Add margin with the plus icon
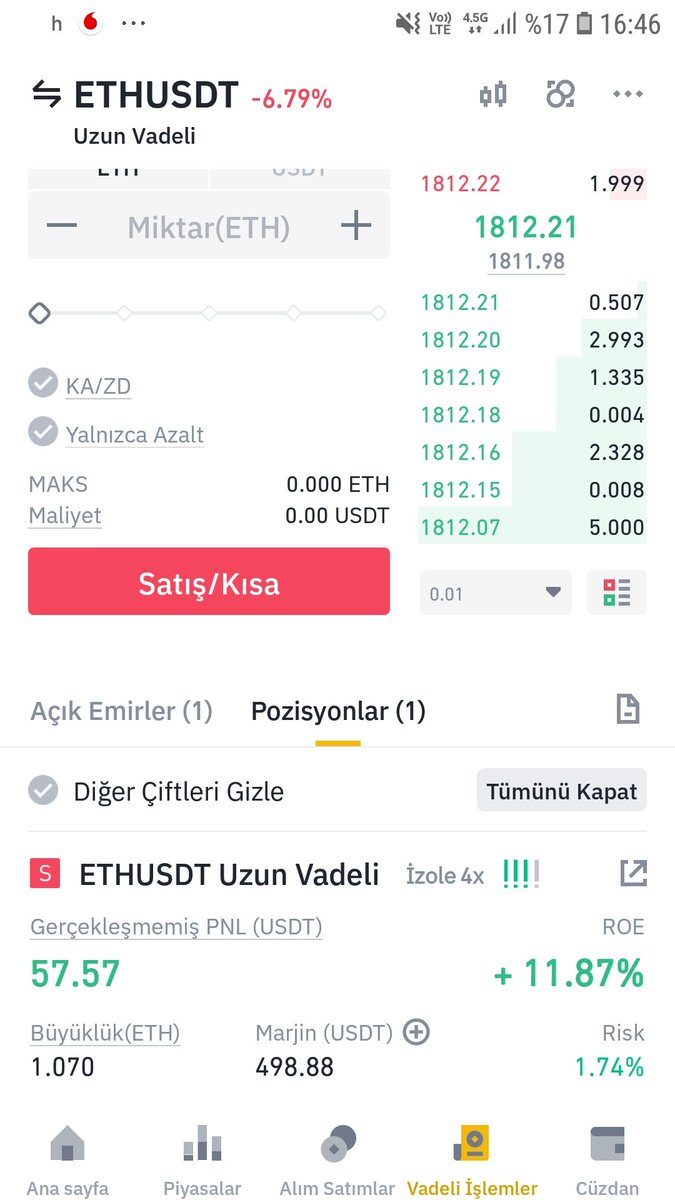675x1200 pixels. coord(416,1032)
